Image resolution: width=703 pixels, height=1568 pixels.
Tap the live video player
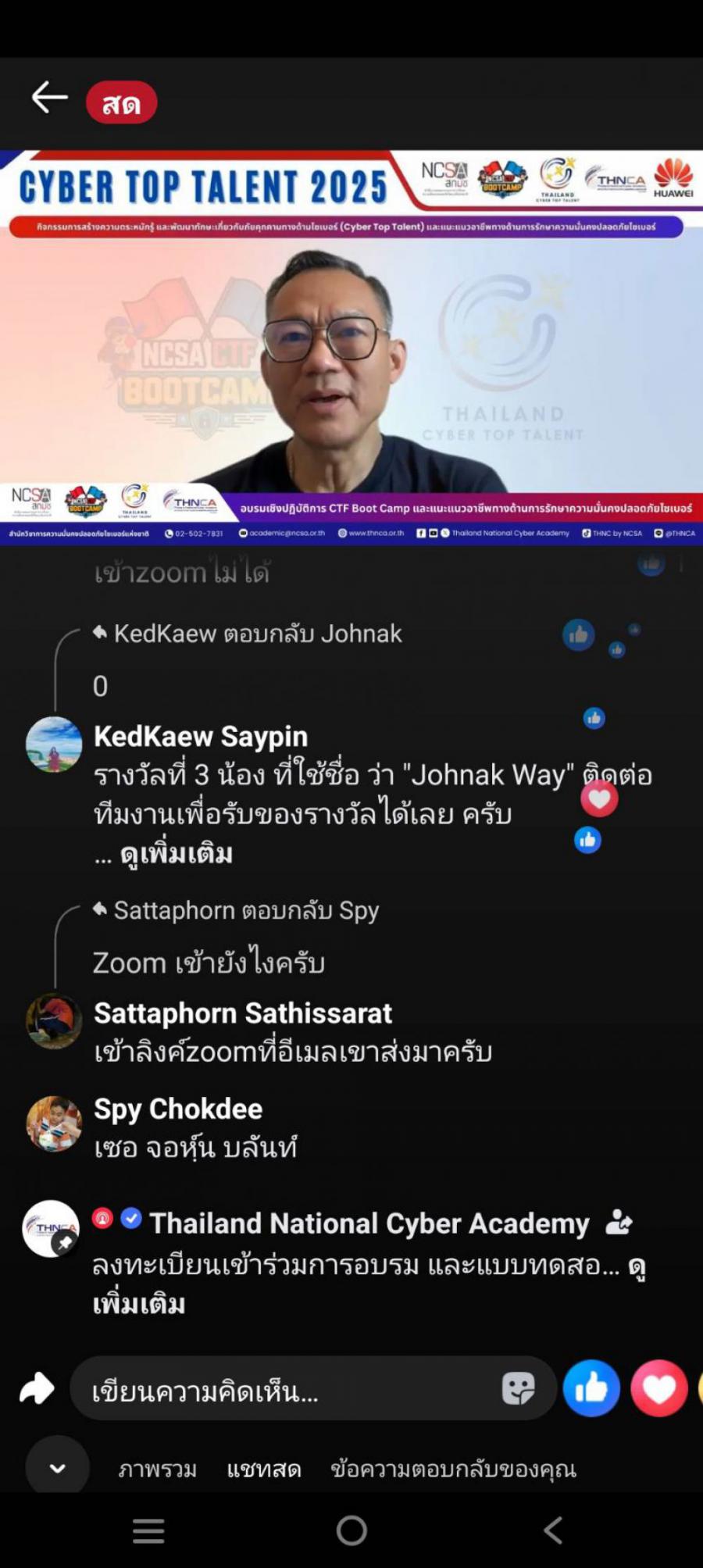coord(351,348)
